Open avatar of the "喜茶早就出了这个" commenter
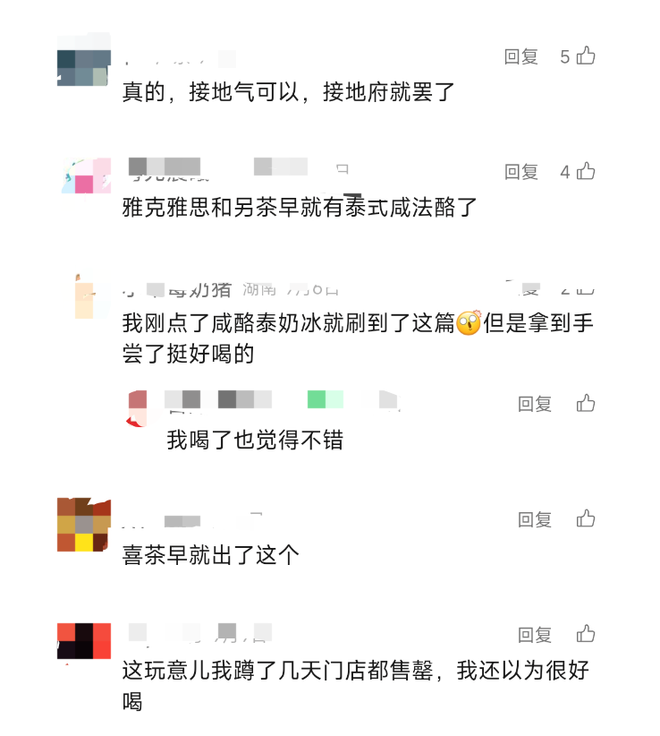 82,524
